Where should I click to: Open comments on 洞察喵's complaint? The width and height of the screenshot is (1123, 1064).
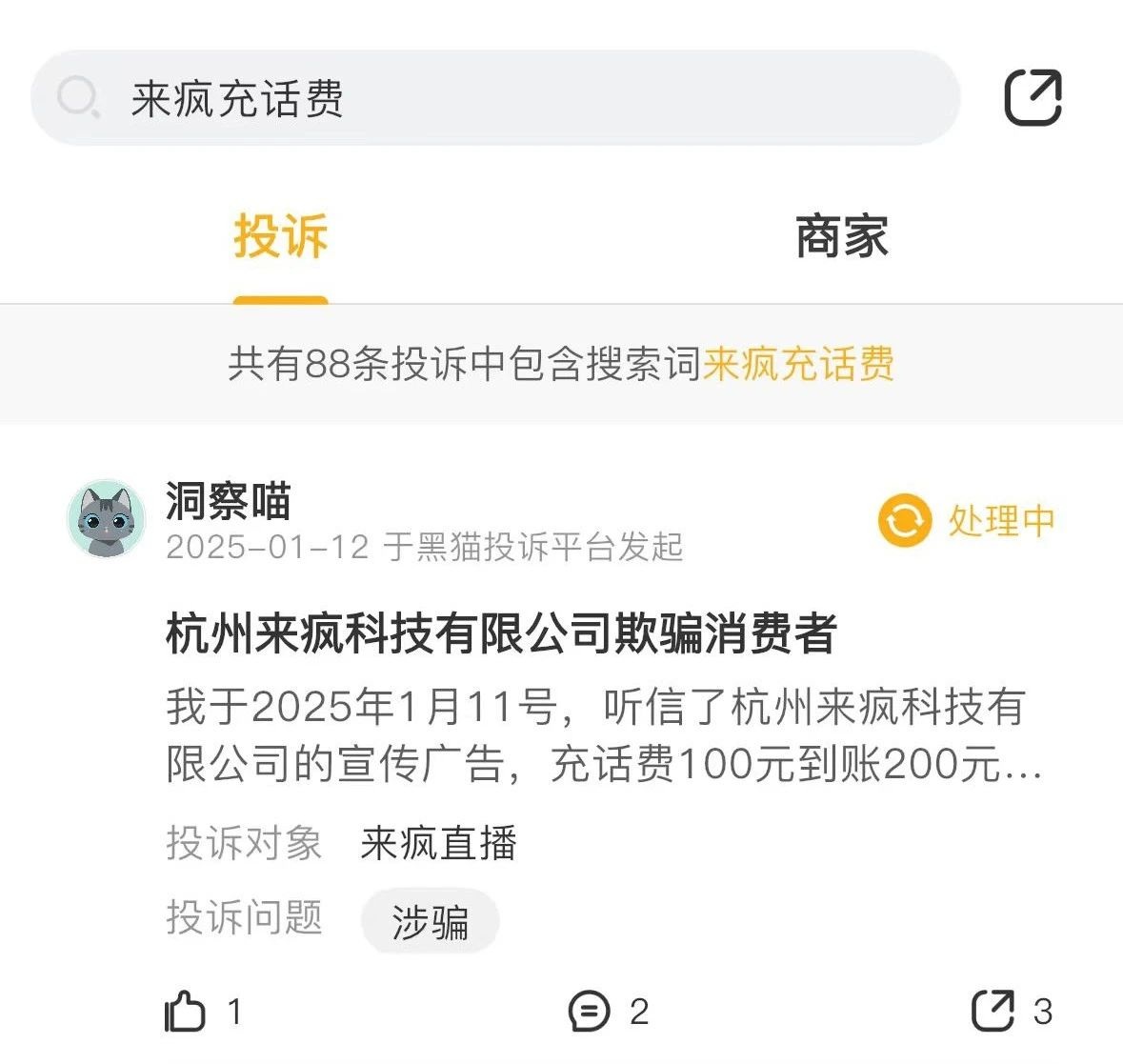pos(590,1011)
